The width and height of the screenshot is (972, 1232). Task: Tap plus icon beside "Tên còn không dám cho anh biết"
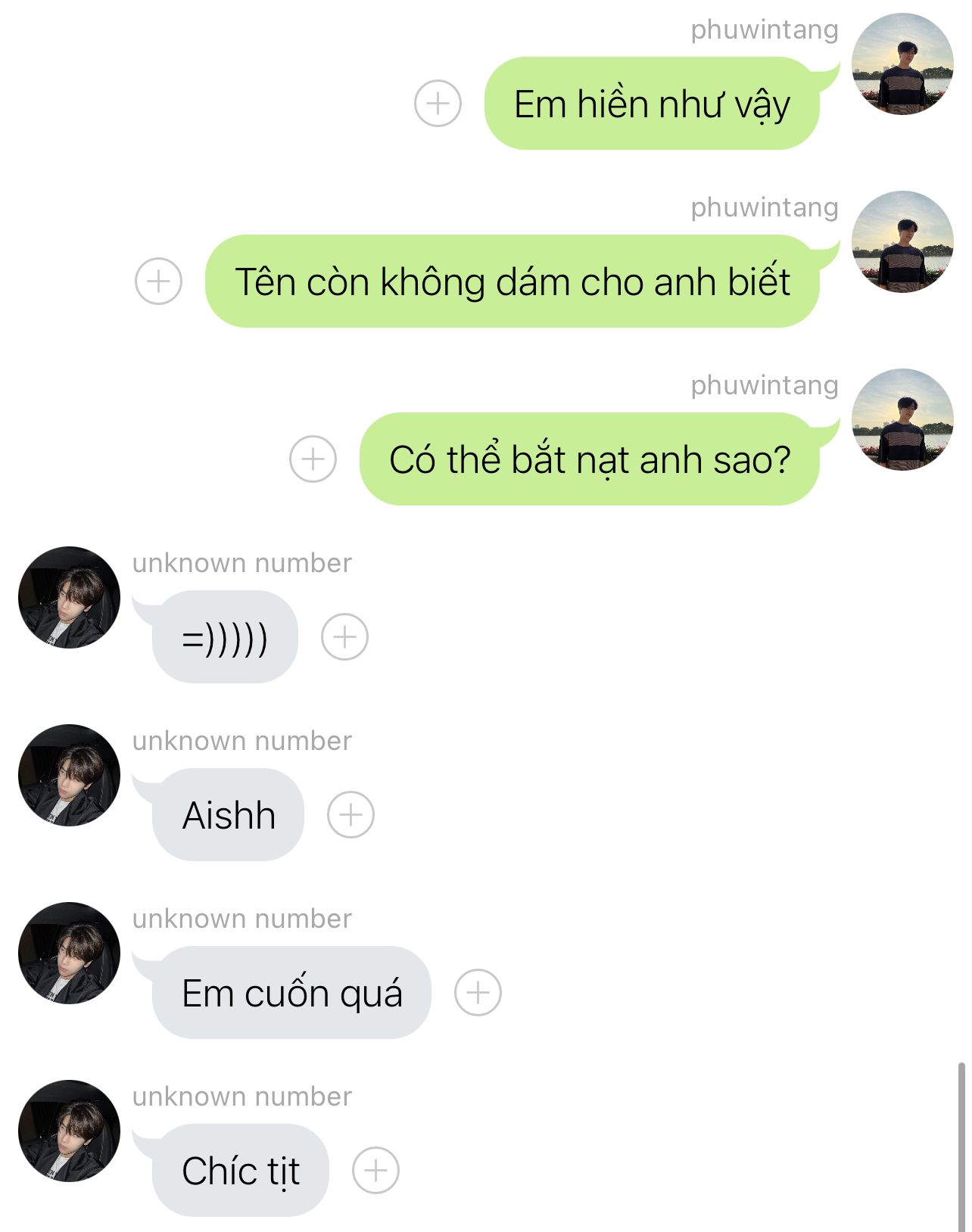pyautogui.click(x=158, y=281)
